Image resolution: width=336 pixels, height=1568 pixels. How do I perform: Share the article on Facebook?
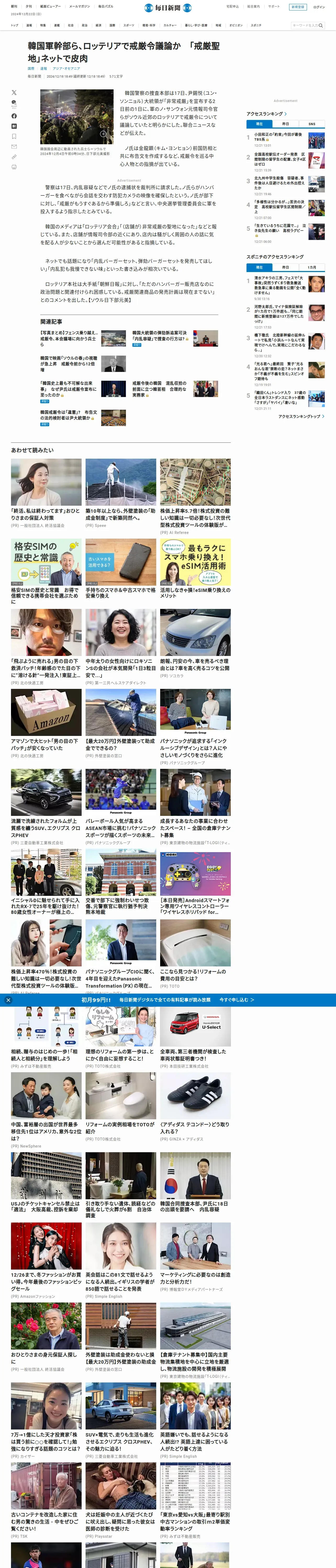point(14,116)
